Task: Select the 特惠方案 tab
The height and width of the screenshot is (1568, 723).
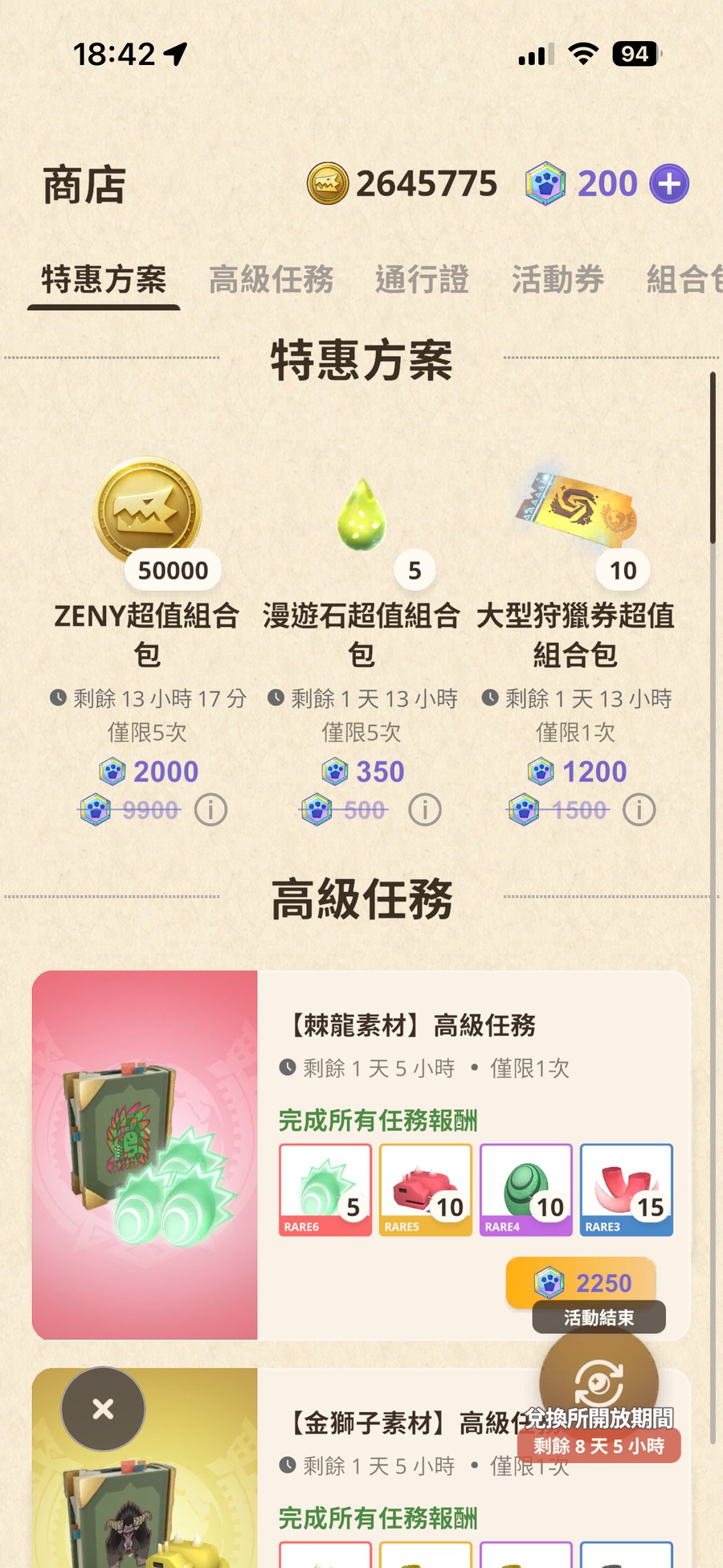Action: tap(104, 280)
